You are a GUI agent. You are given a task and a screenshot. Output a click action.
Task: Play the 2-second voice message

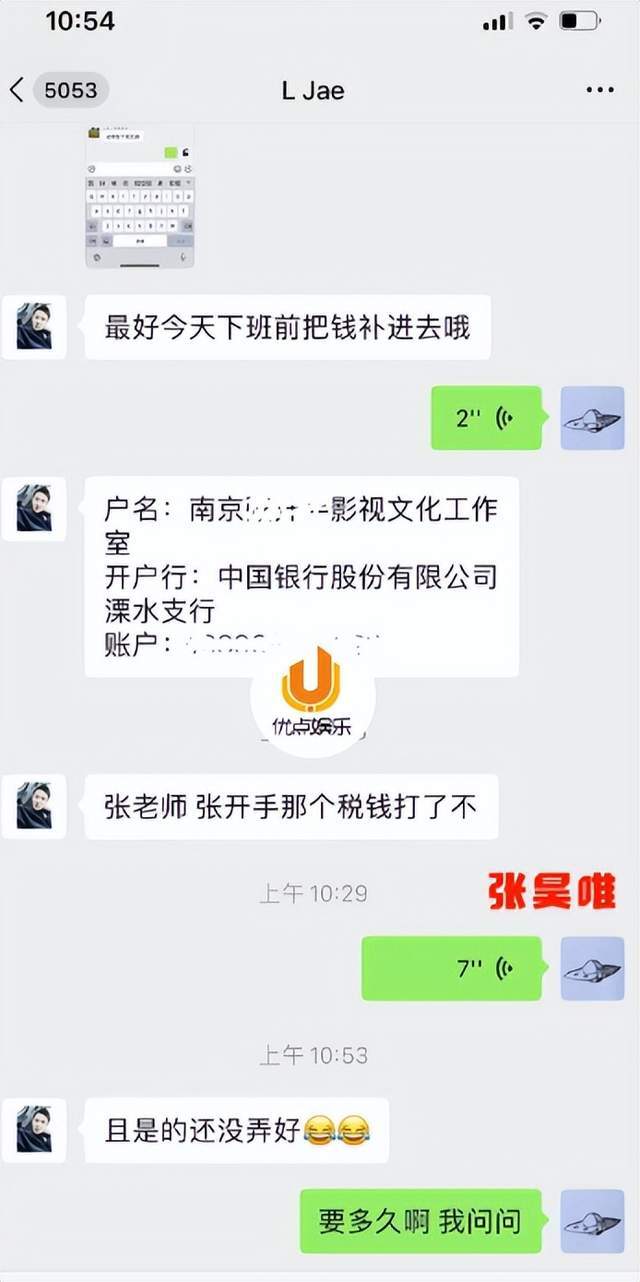(486, 418)
